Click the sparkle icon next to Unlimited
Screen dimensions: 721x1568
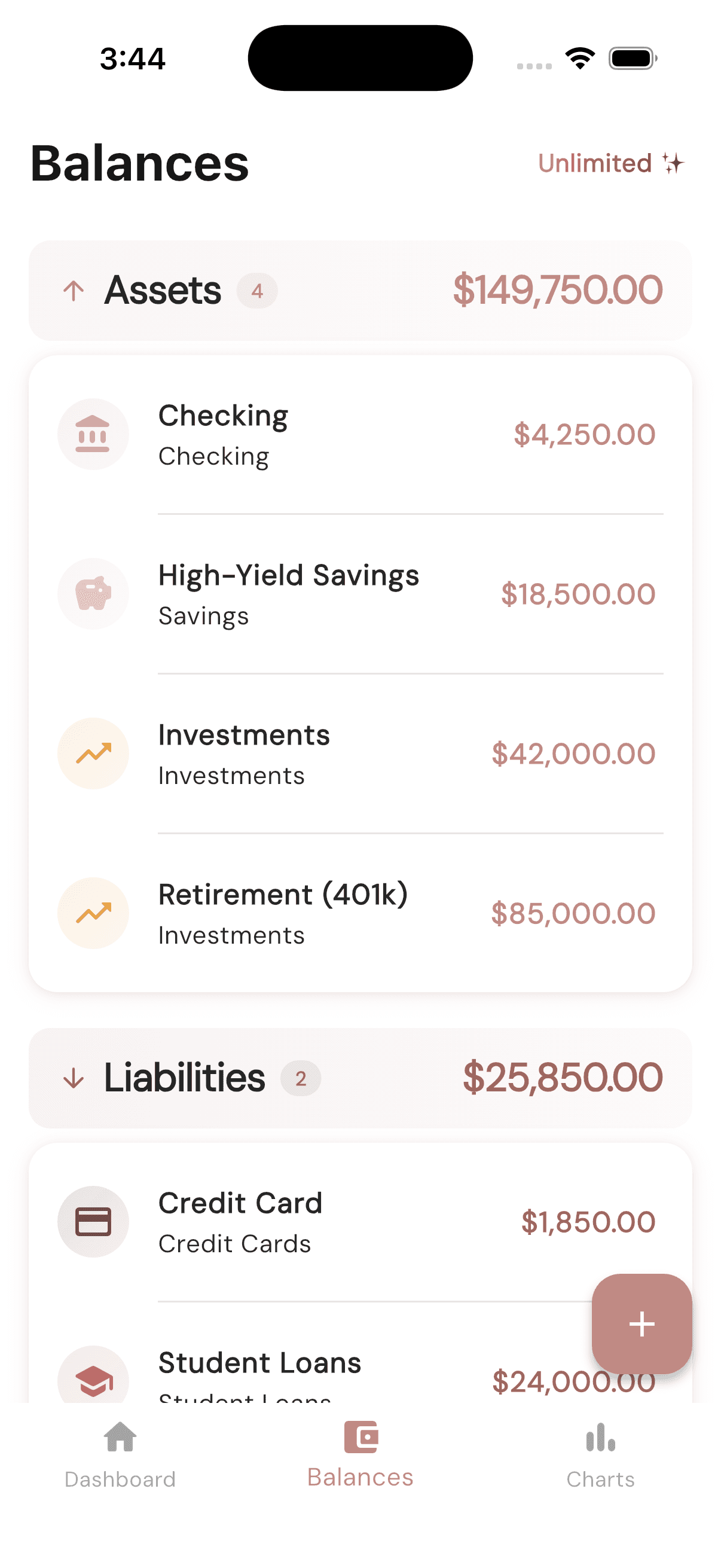pyautogui.click(x=673, y=161)
